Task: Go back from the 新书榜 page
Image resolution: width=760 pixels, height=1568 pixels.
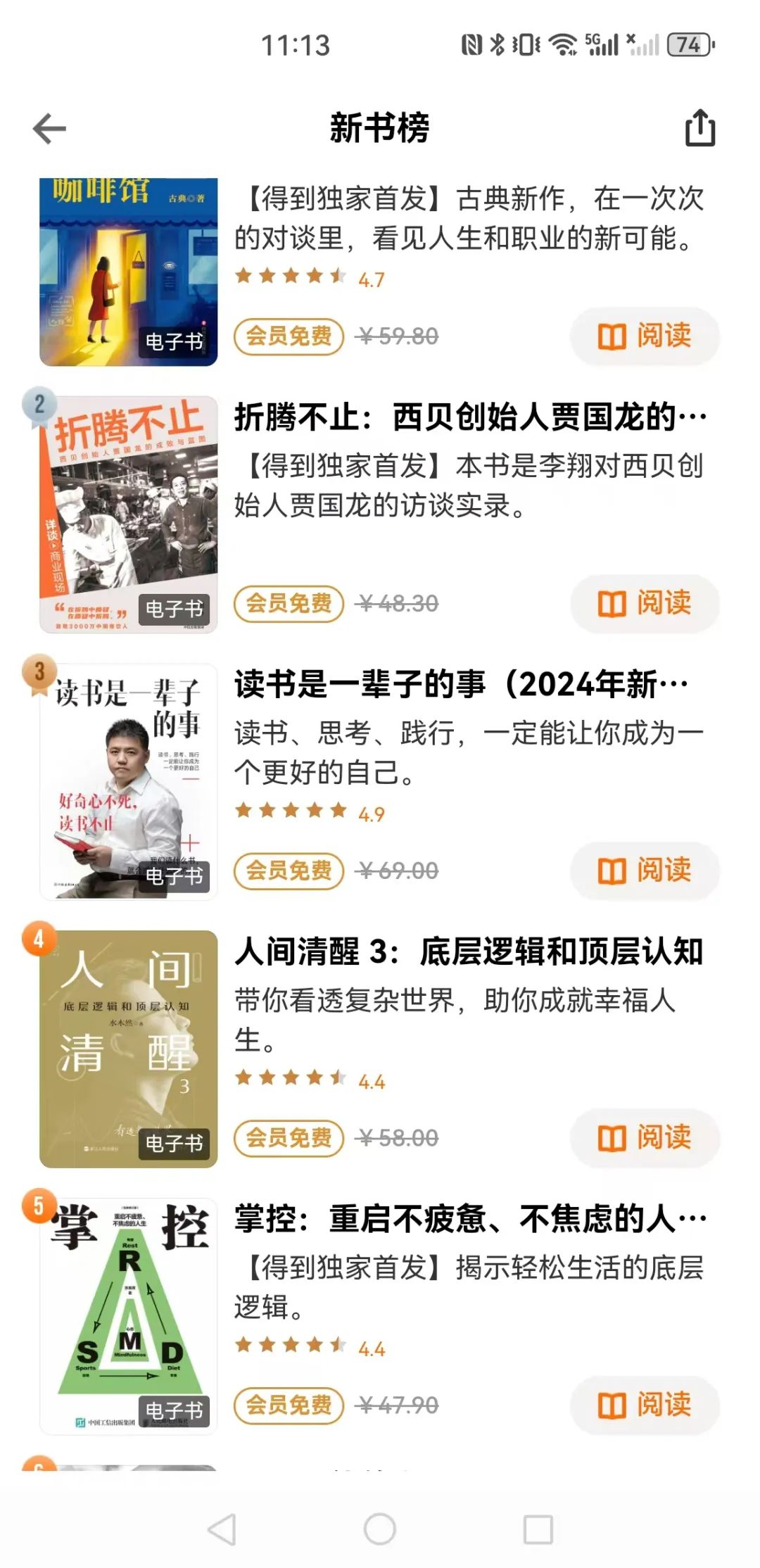Action: coord(49,129)
